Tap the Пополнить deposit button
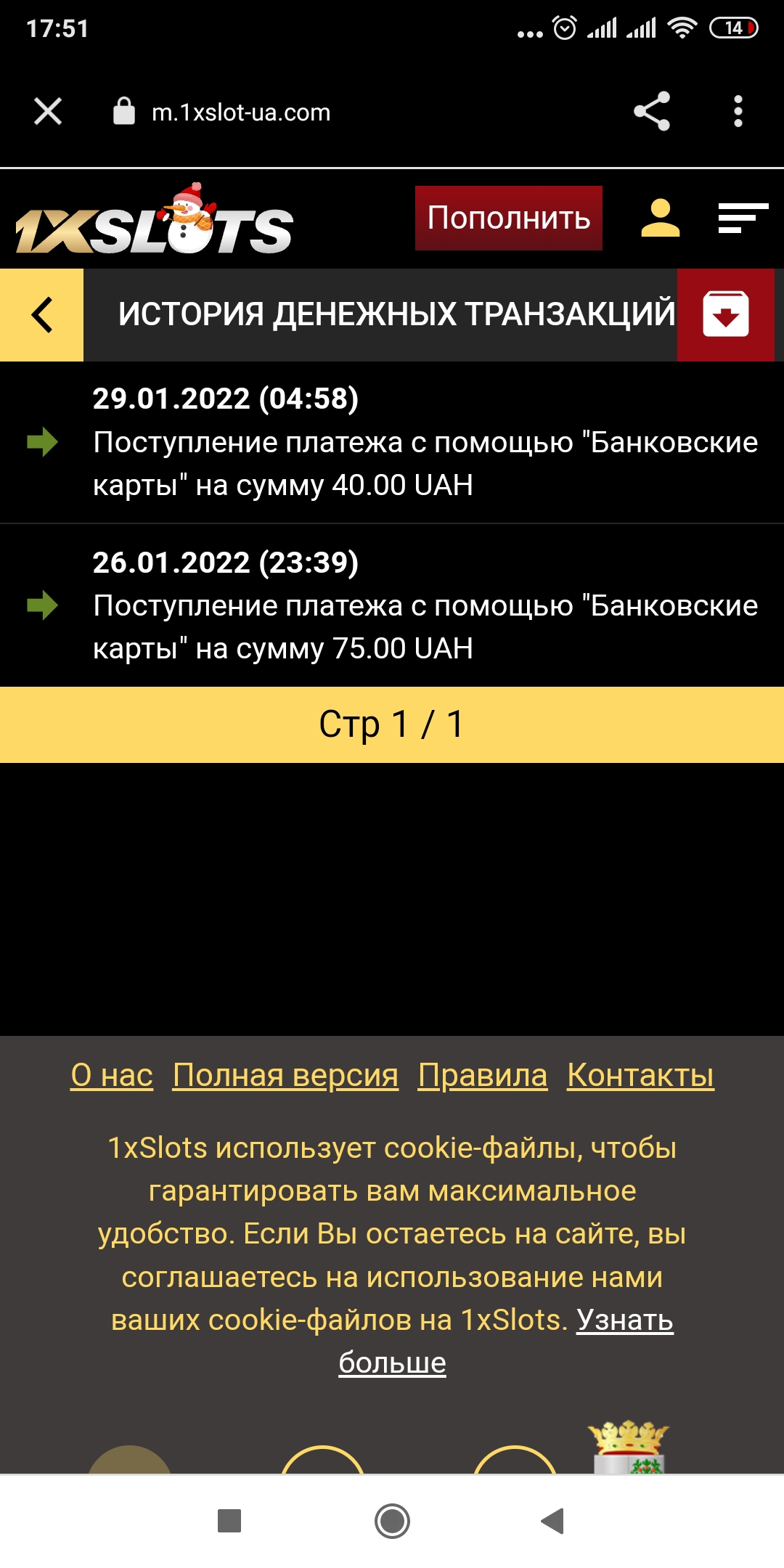784x1568 pixels. pos(508,218)
